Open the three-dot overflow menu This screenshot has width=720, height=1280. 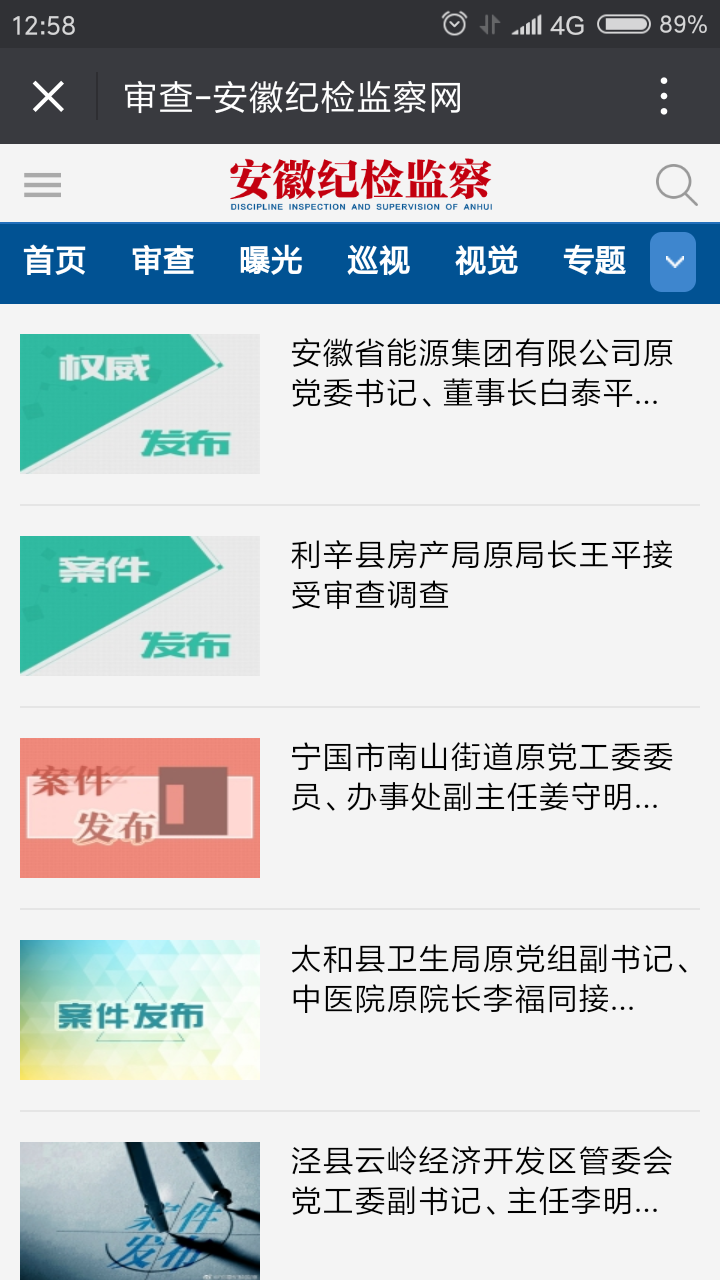664,97
